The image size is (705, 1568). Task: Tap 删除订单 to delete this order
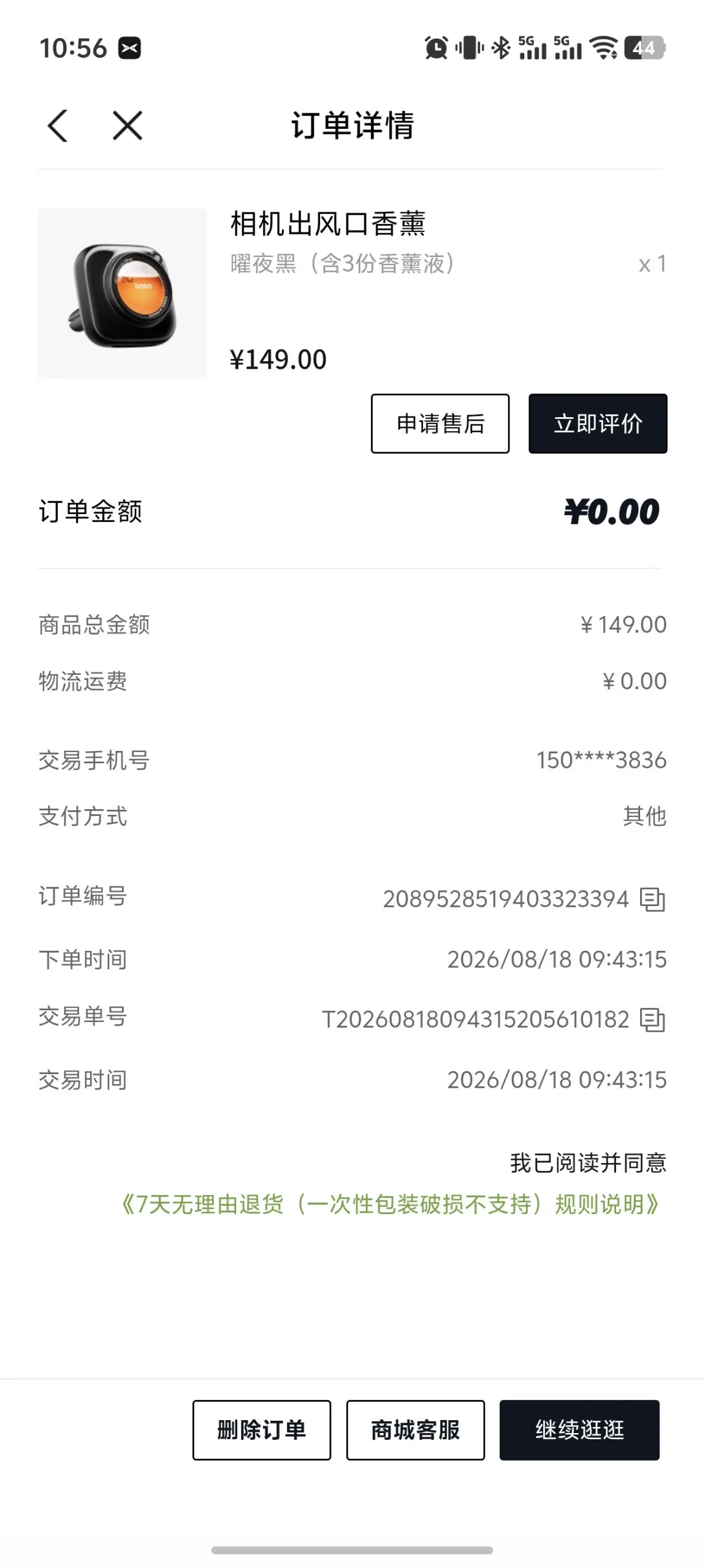click(x=262, y=1430)
